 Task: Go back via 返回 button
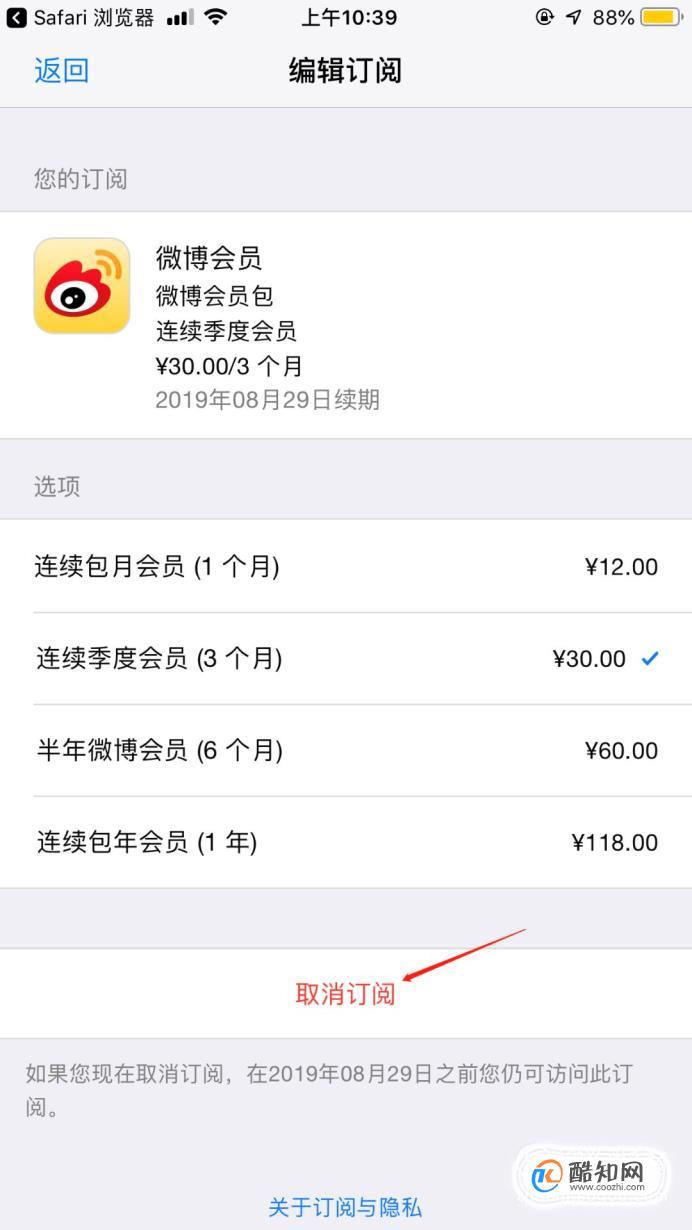tap(61, 71)
